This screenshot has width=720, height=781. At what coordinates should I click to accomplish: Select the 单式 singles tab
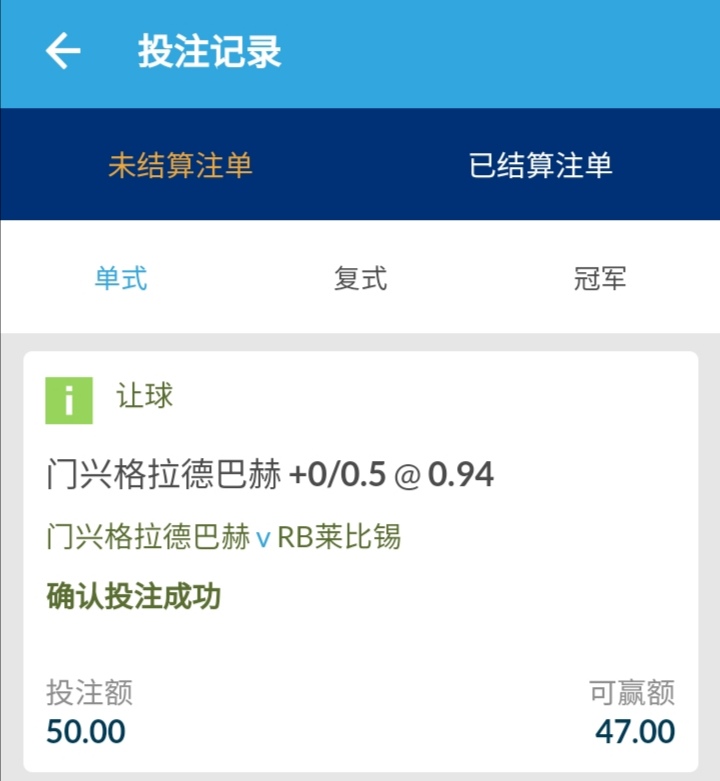coord(120,279)
